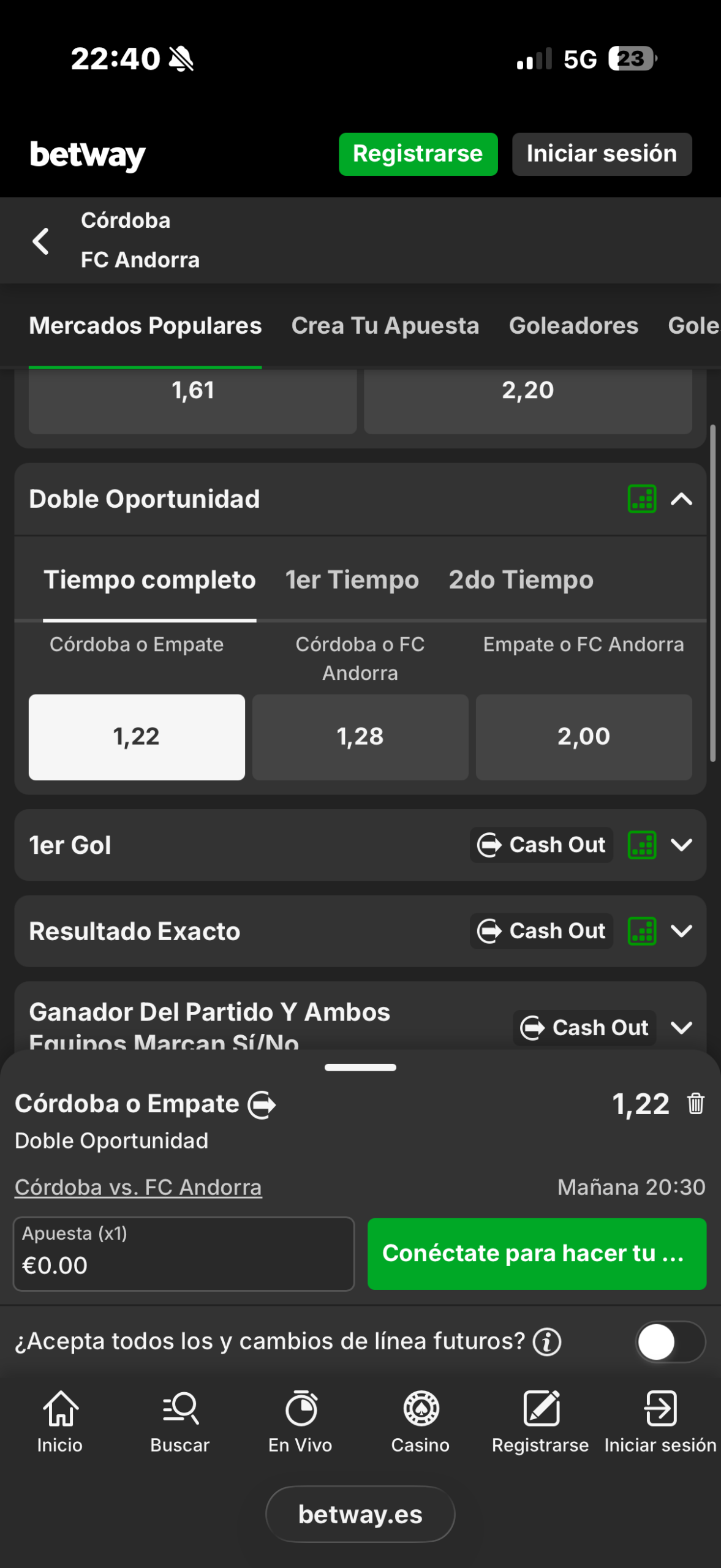Collapse the Doble Oportunidad market

pos(681,499)
